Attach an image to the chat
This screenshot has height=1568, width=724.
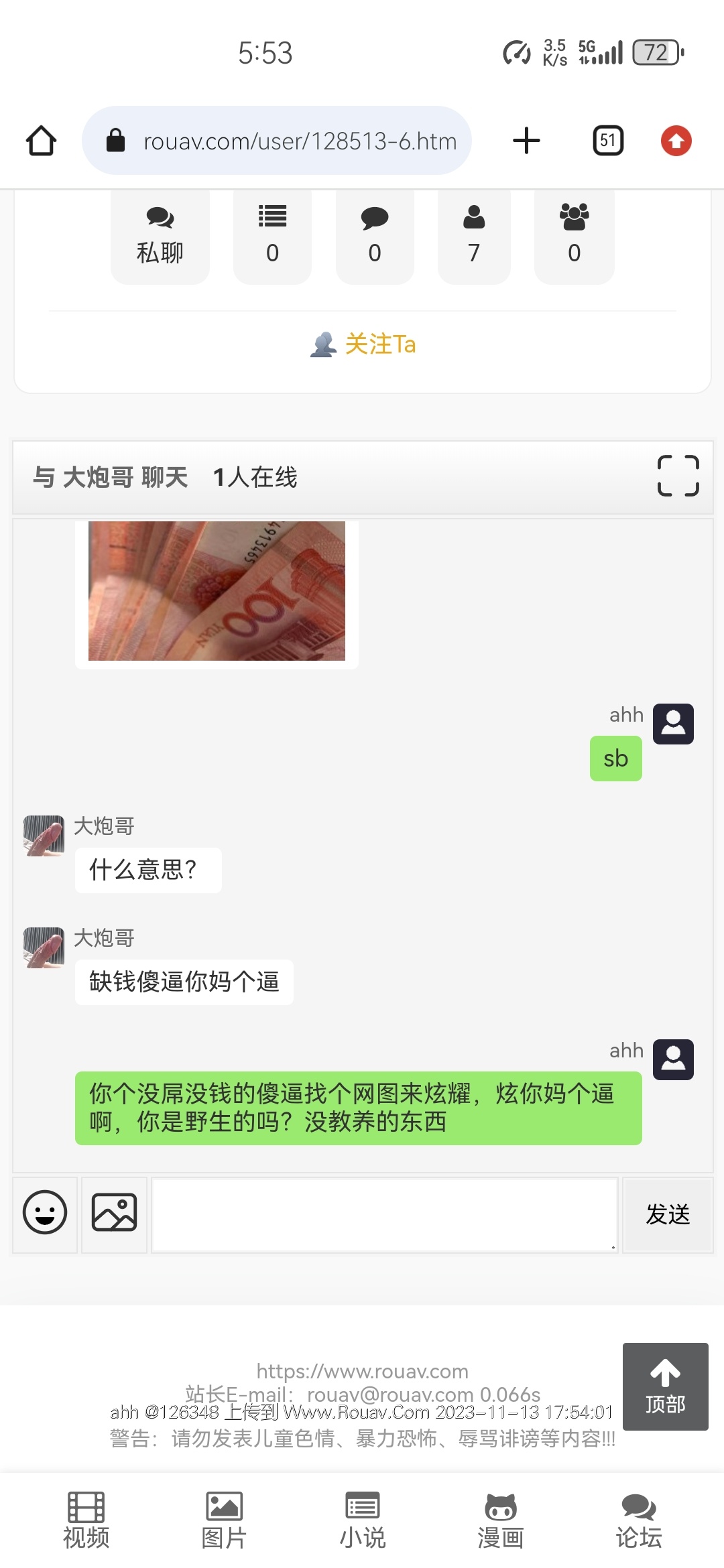coord(114,1212)
